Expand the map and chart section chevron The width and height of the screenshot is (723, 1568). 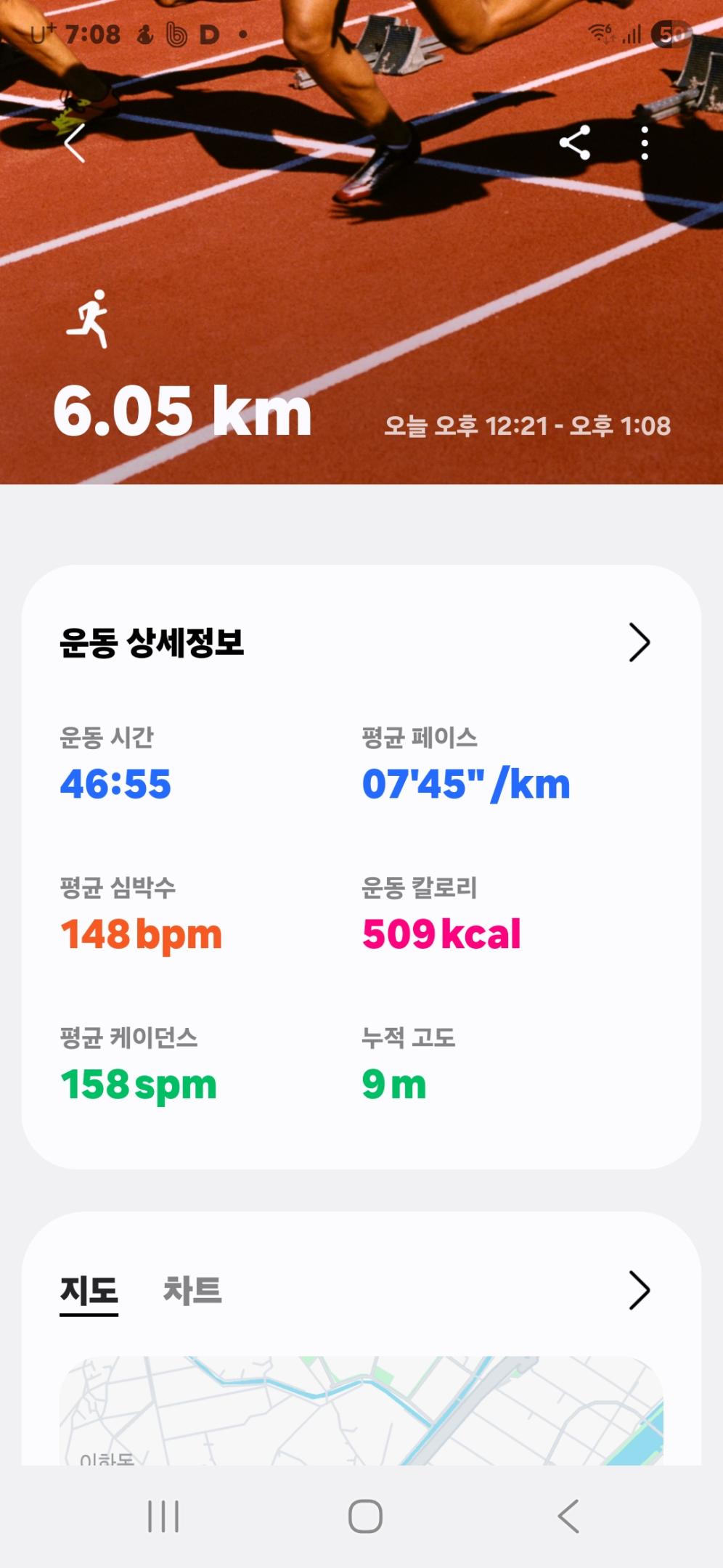pyautogui.click(x=639, y=1291)
